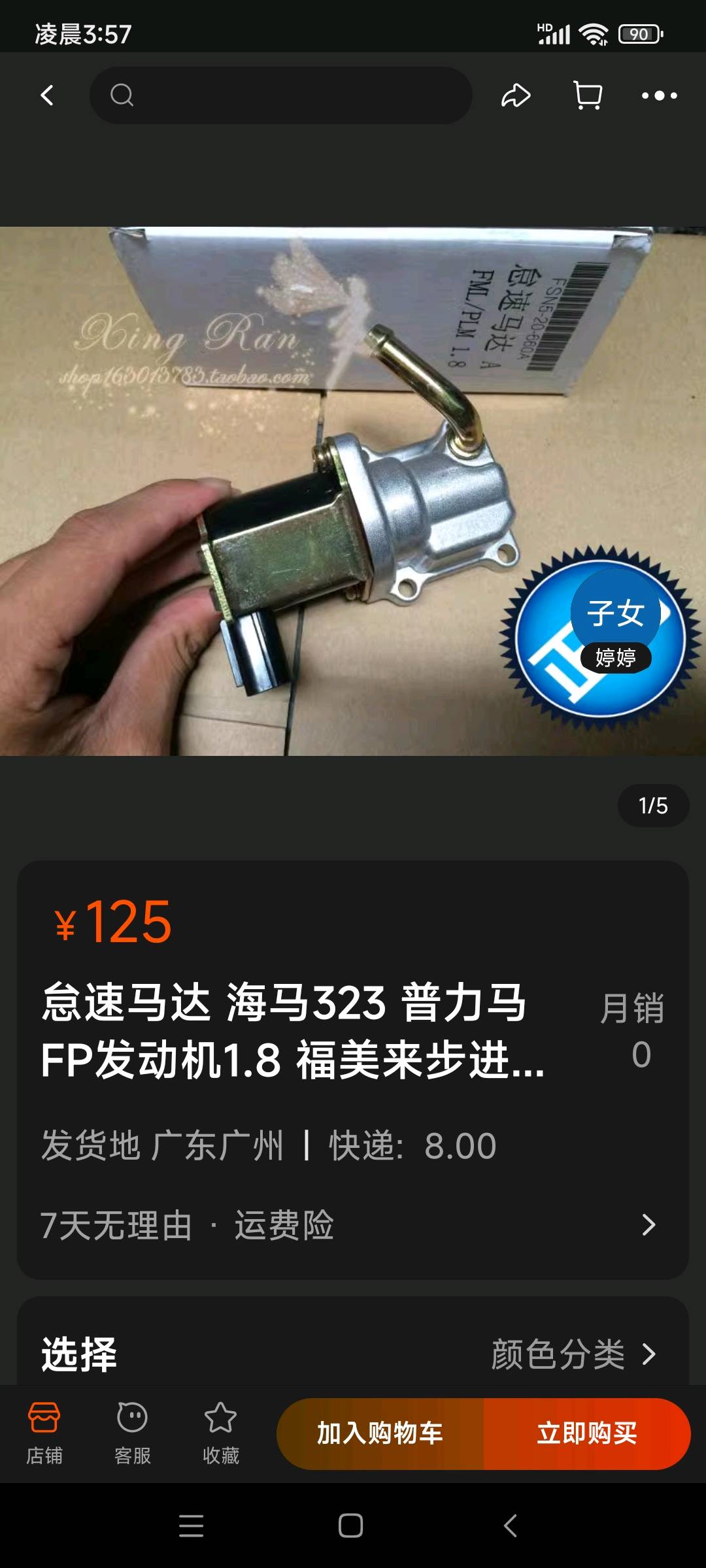The width and height of the screenshot is (706, 1568).
Task: Go back to the previous page
Action: tap(47, 95)
